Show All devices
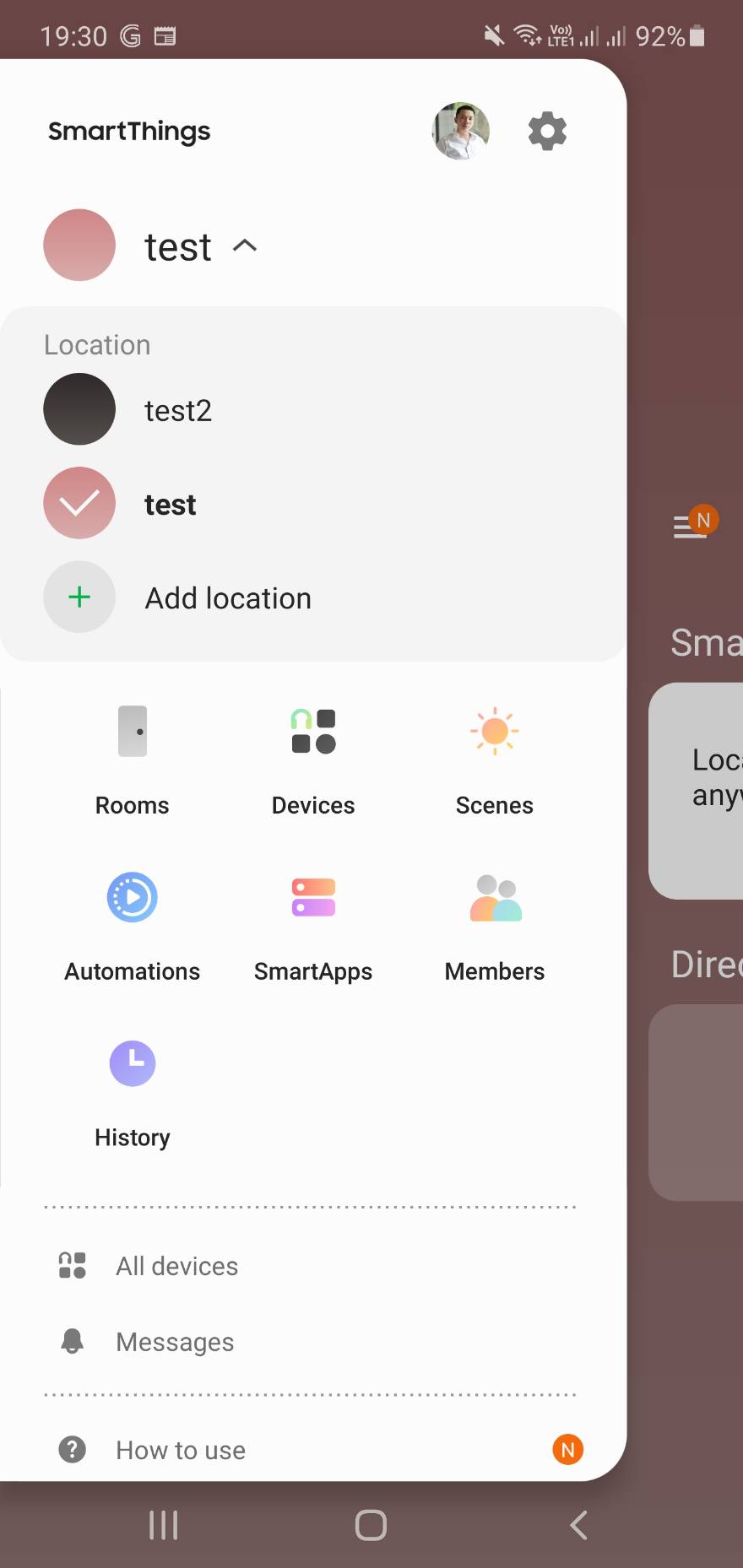743x1568 pixels. pyautogui.click(x=312, y=1266)
